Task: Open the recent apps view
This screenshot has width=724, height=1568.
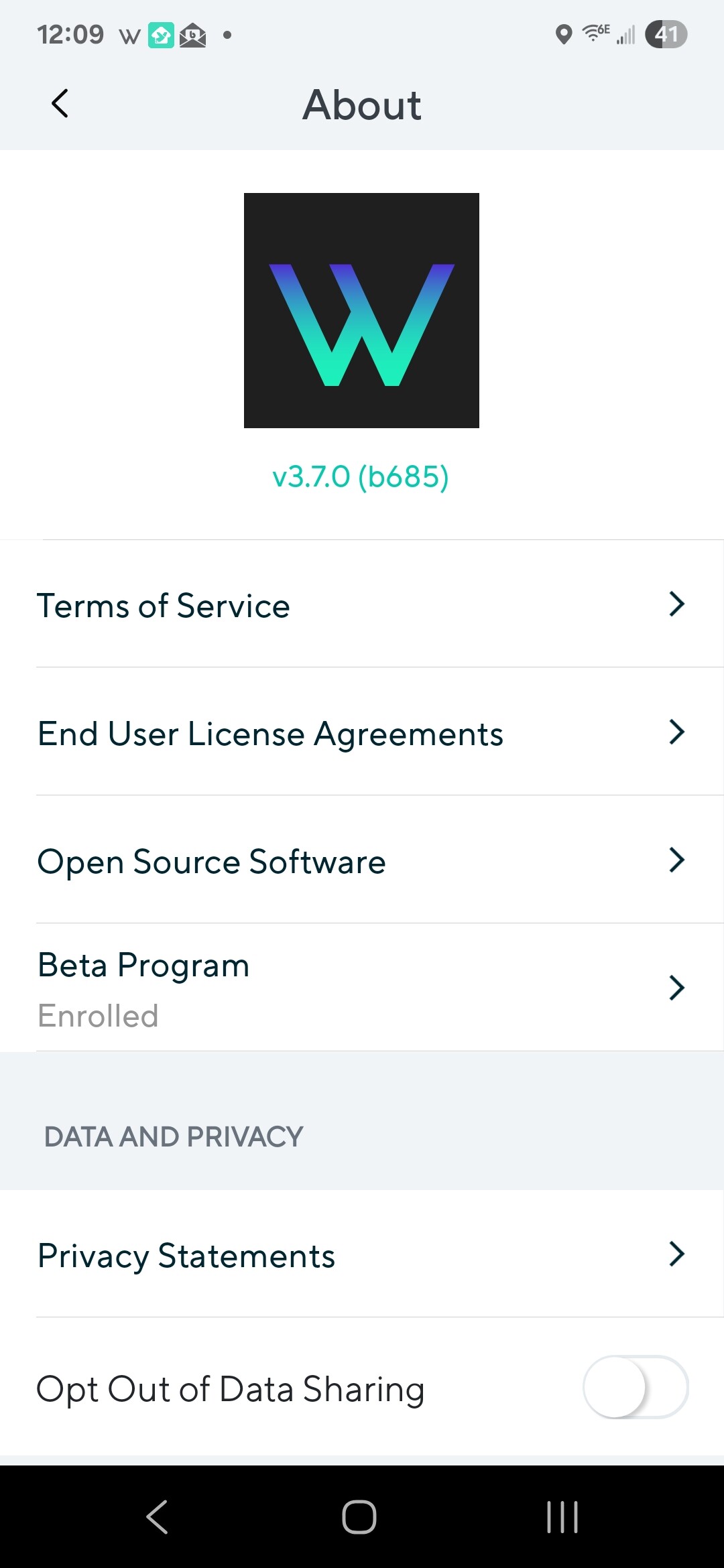Action: [x=562, y=1516]
